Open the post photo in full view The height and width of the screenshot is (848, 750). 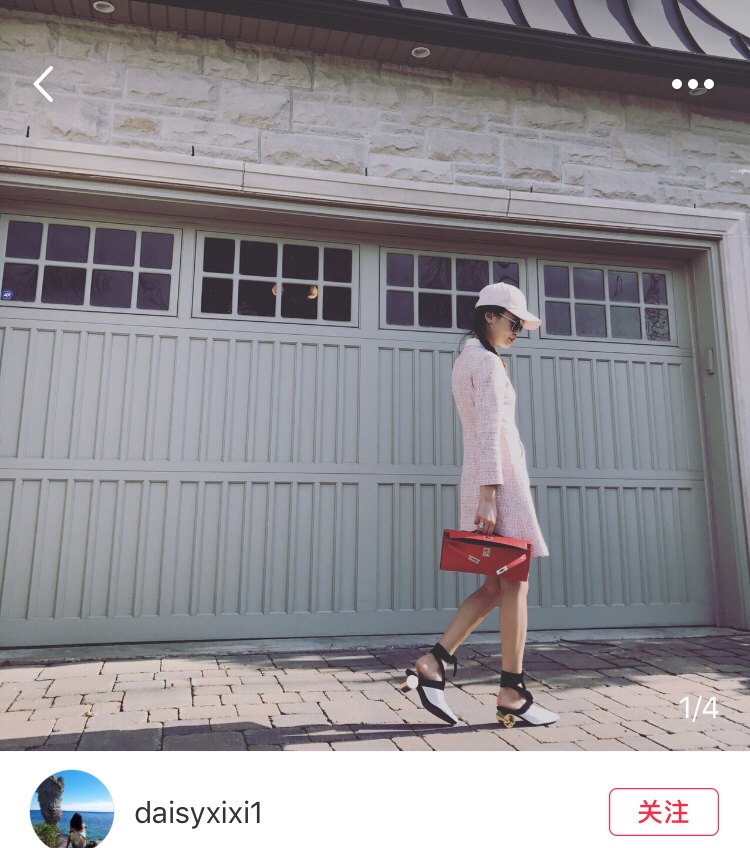pyautogui.click(x=375, y=375)
